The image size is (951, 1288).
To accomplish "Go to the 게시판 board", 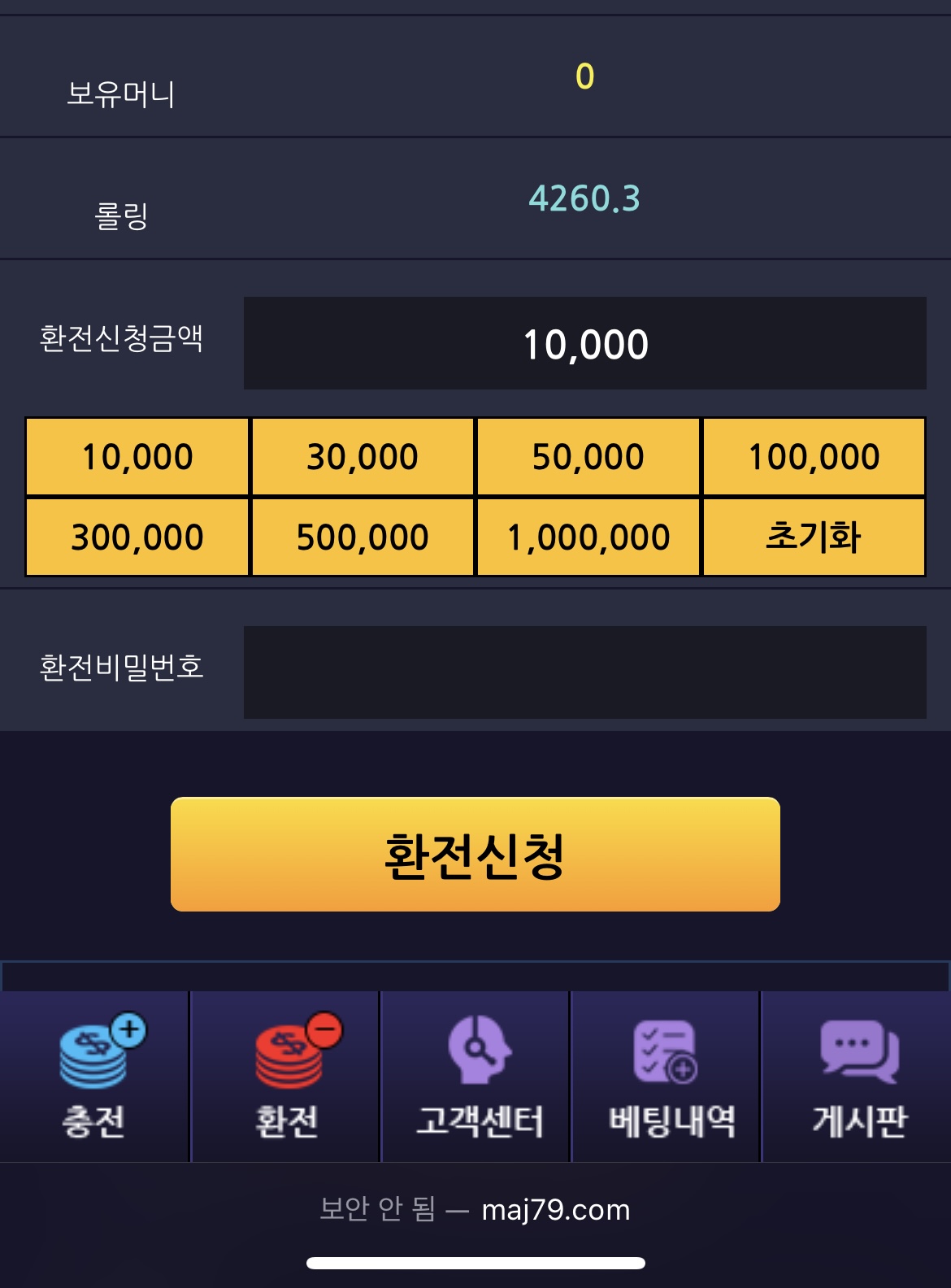I will pos(858,1077).
